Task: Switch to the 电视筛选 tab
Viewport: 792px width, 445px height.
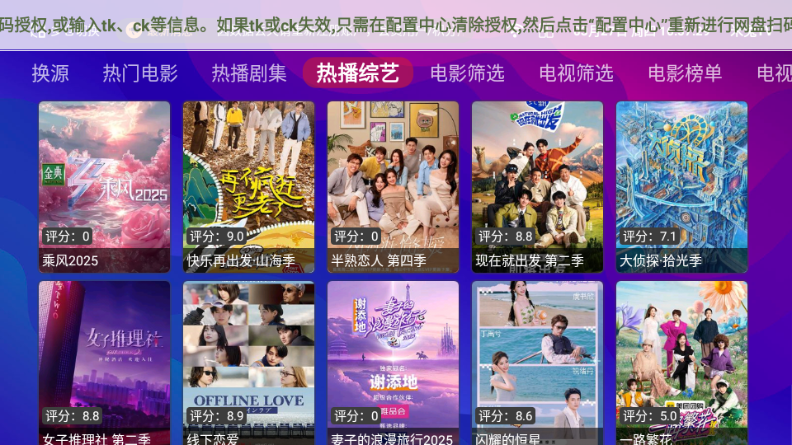Action: [x=576, y=74]
